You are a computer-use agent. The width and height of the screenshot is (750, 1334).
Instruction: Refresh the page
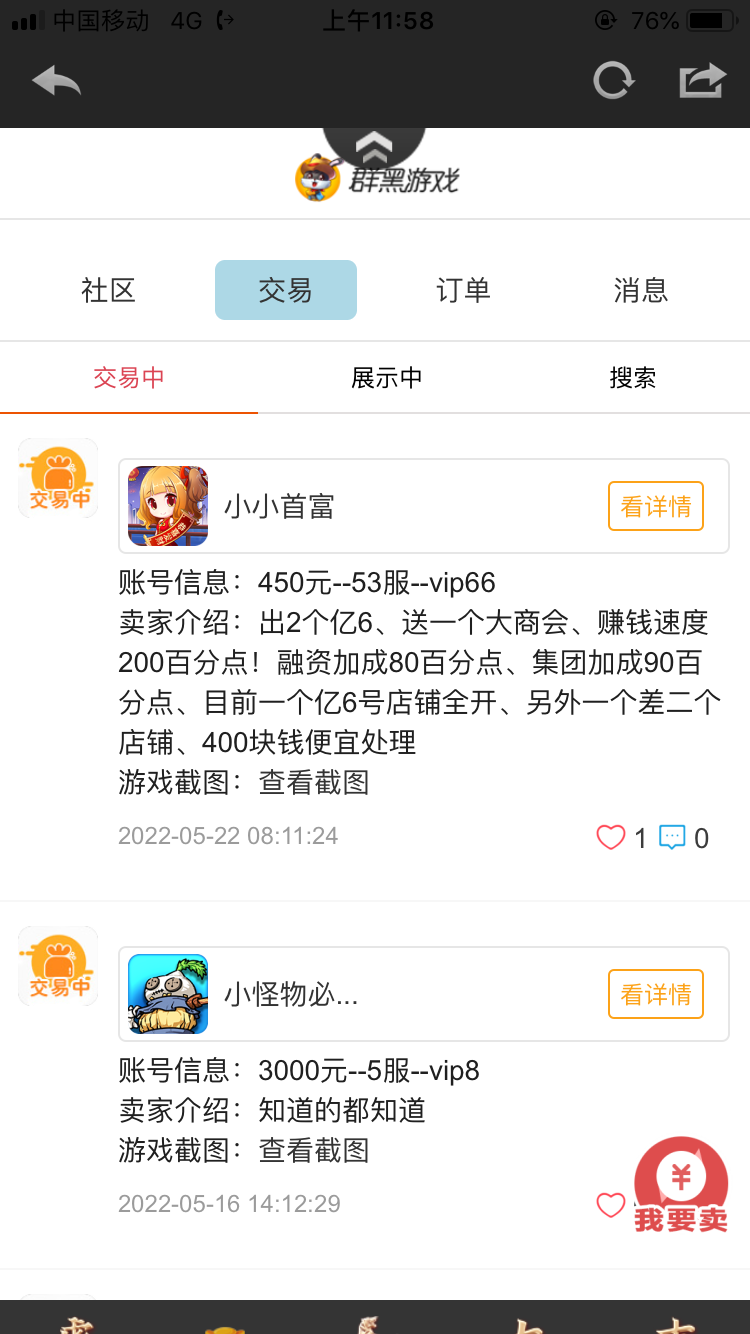click(x=613, y=81)
